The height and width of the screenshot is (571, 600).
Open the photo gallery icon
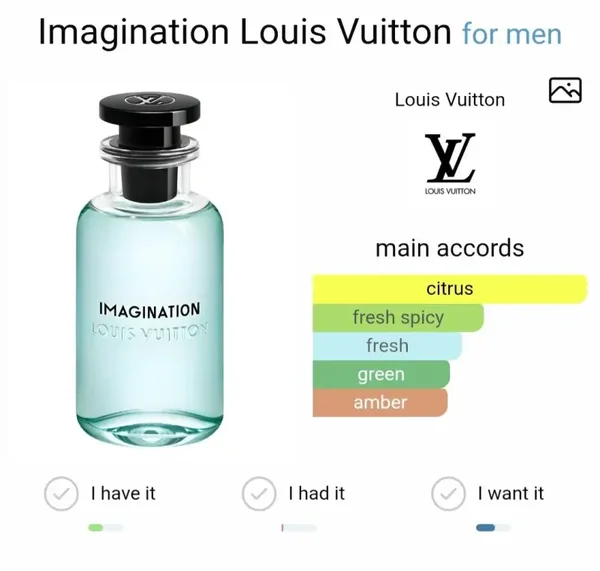point(565,90)
